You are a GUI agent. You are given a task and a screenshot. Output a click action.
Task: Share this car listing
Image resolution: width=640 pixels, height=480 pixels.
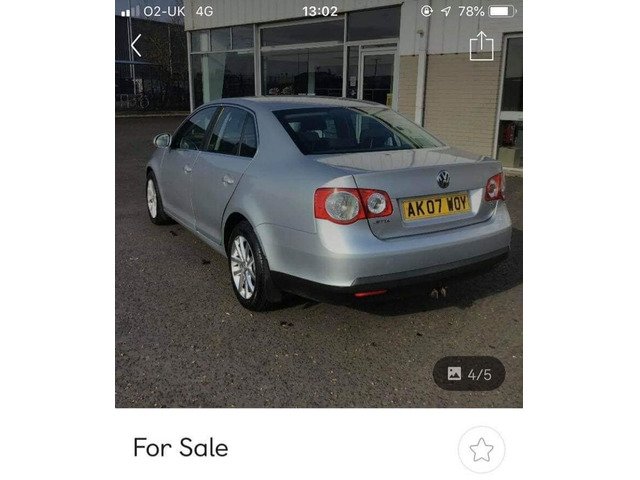(481, 45)
